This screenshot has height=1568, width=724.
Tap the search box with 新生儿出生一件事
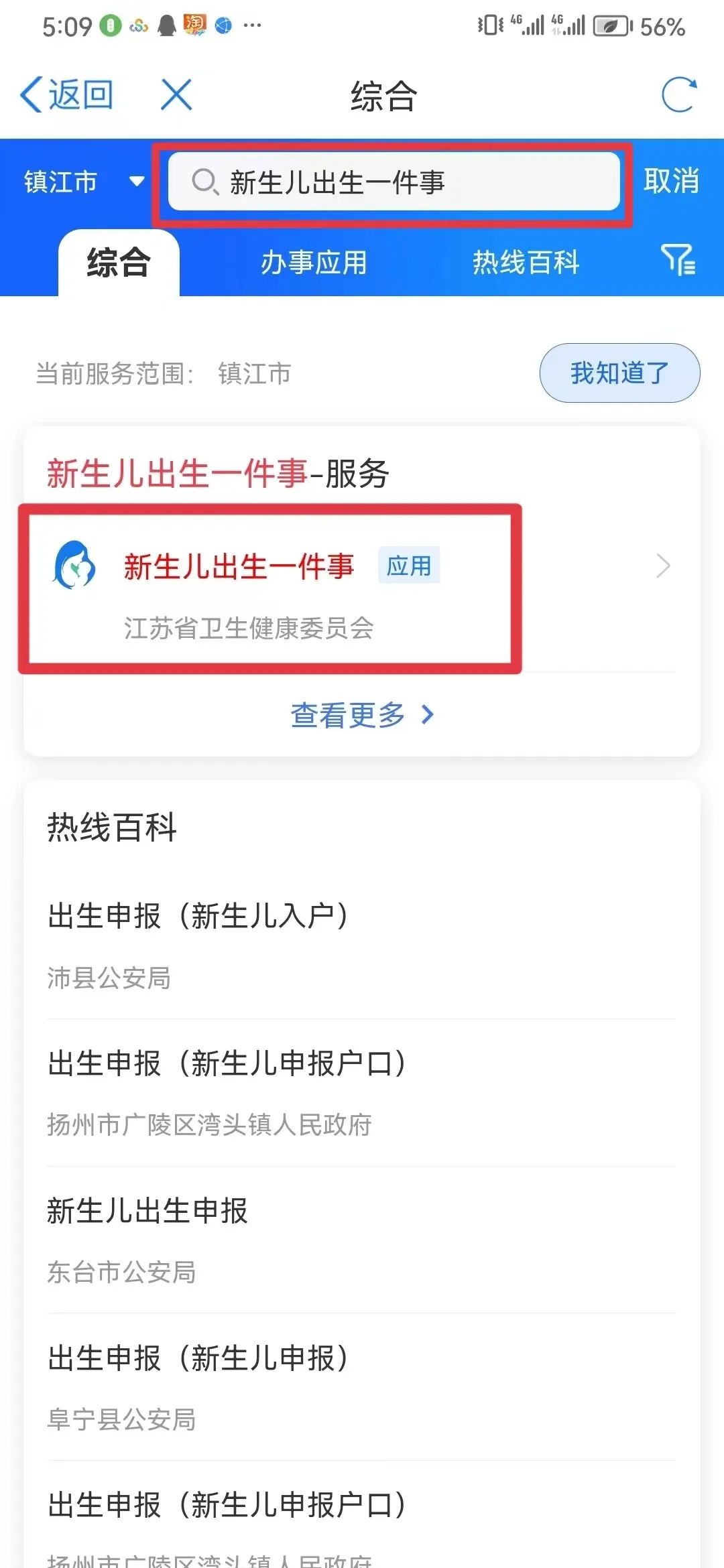[x=394, y=182]
